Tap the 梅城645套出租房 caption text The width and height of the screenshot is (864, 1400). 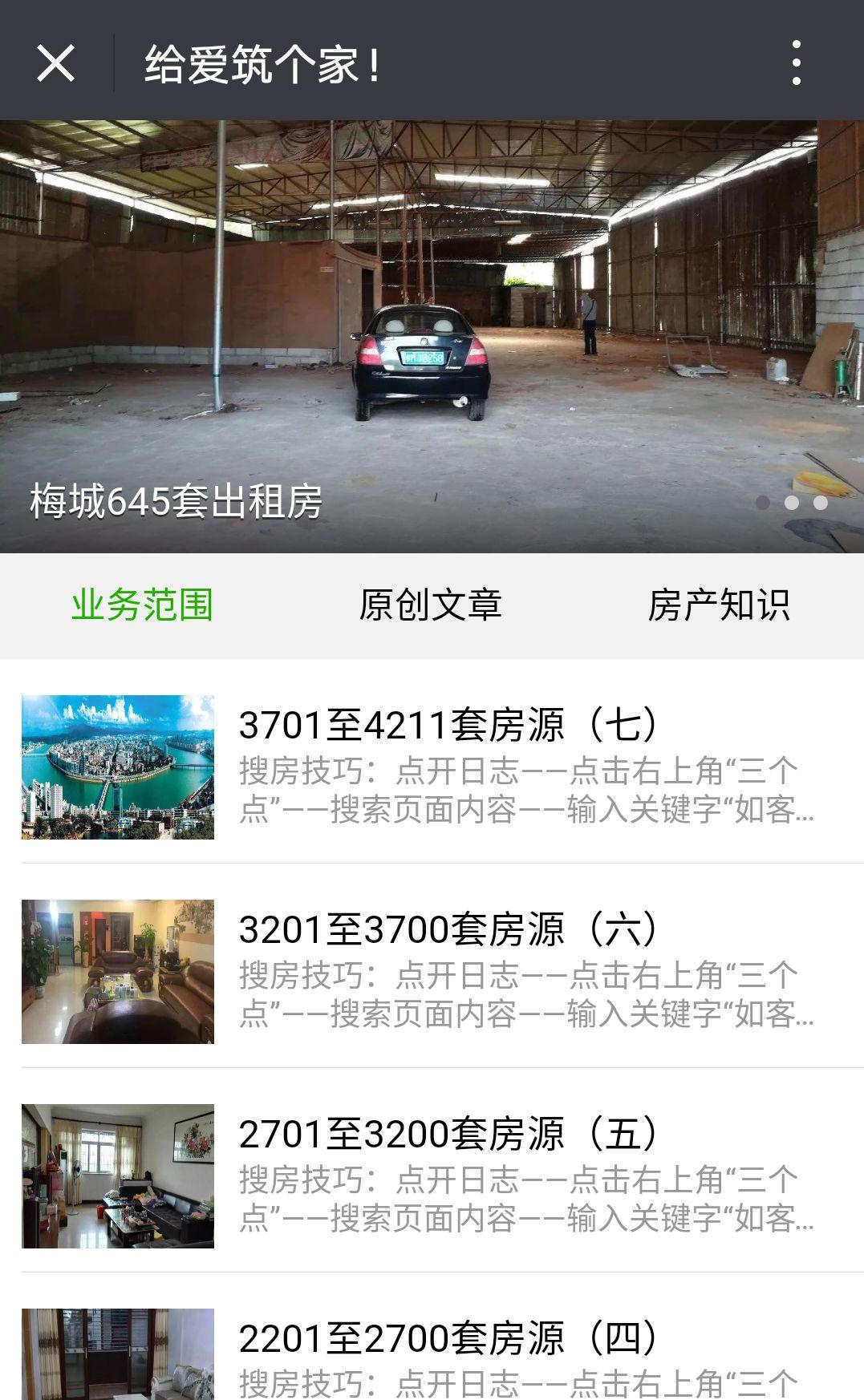pos(175,502)
